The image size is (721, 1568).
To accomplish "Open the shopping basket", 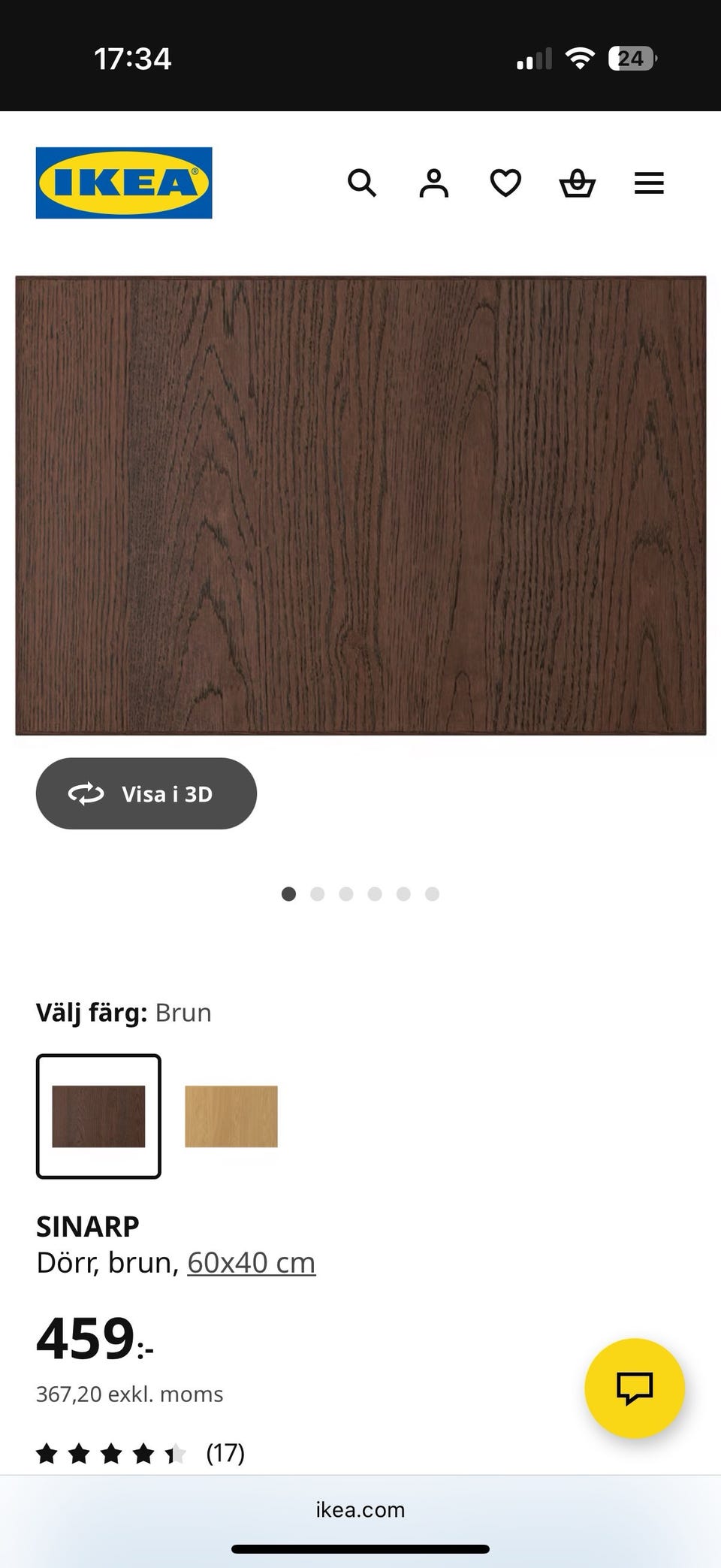I will click(578, 183).
